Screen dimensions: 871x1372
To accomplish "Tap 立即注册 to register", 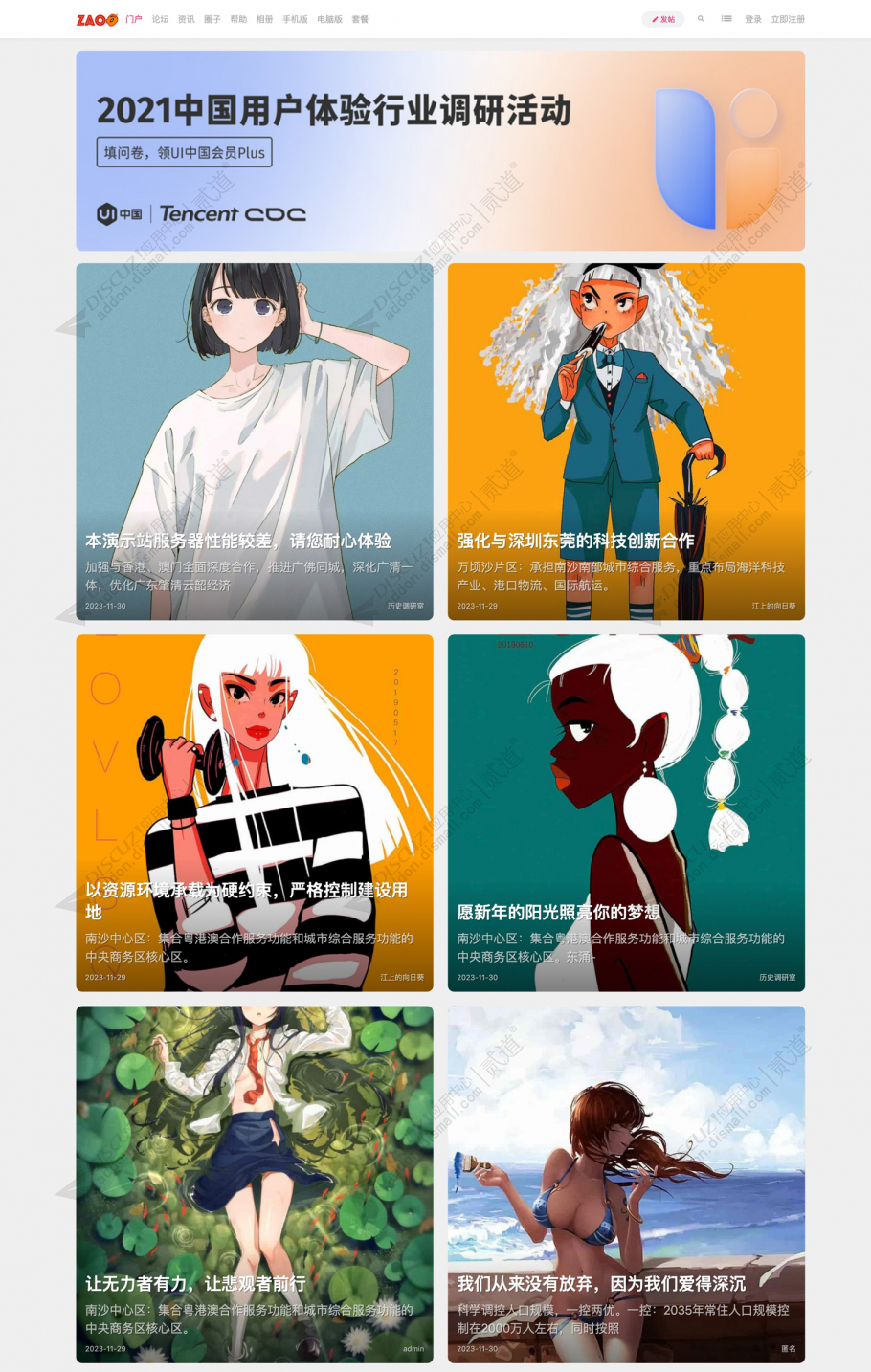I will pyautogui.click(x=788, y=19).
